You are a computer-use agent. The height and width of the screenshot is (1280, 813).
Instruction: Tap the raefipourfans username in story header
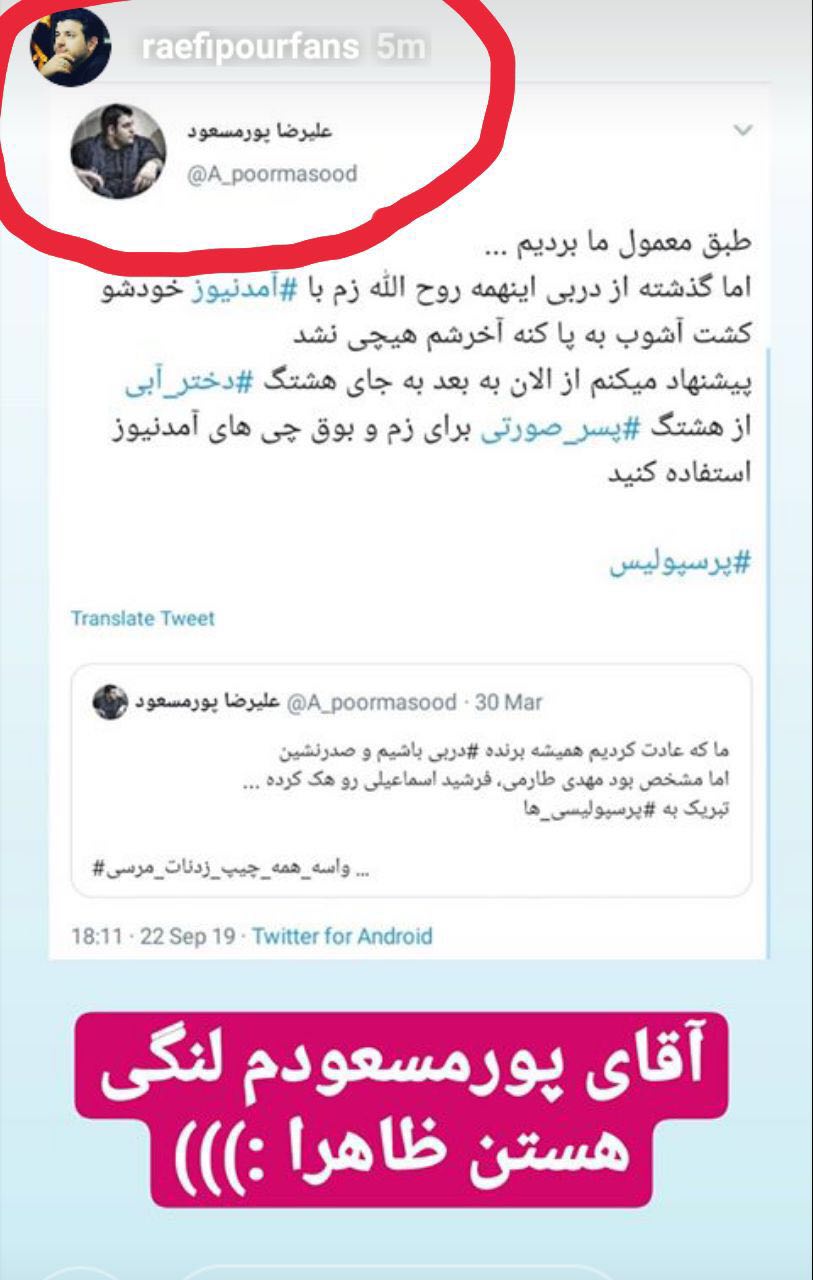point(250,47)
